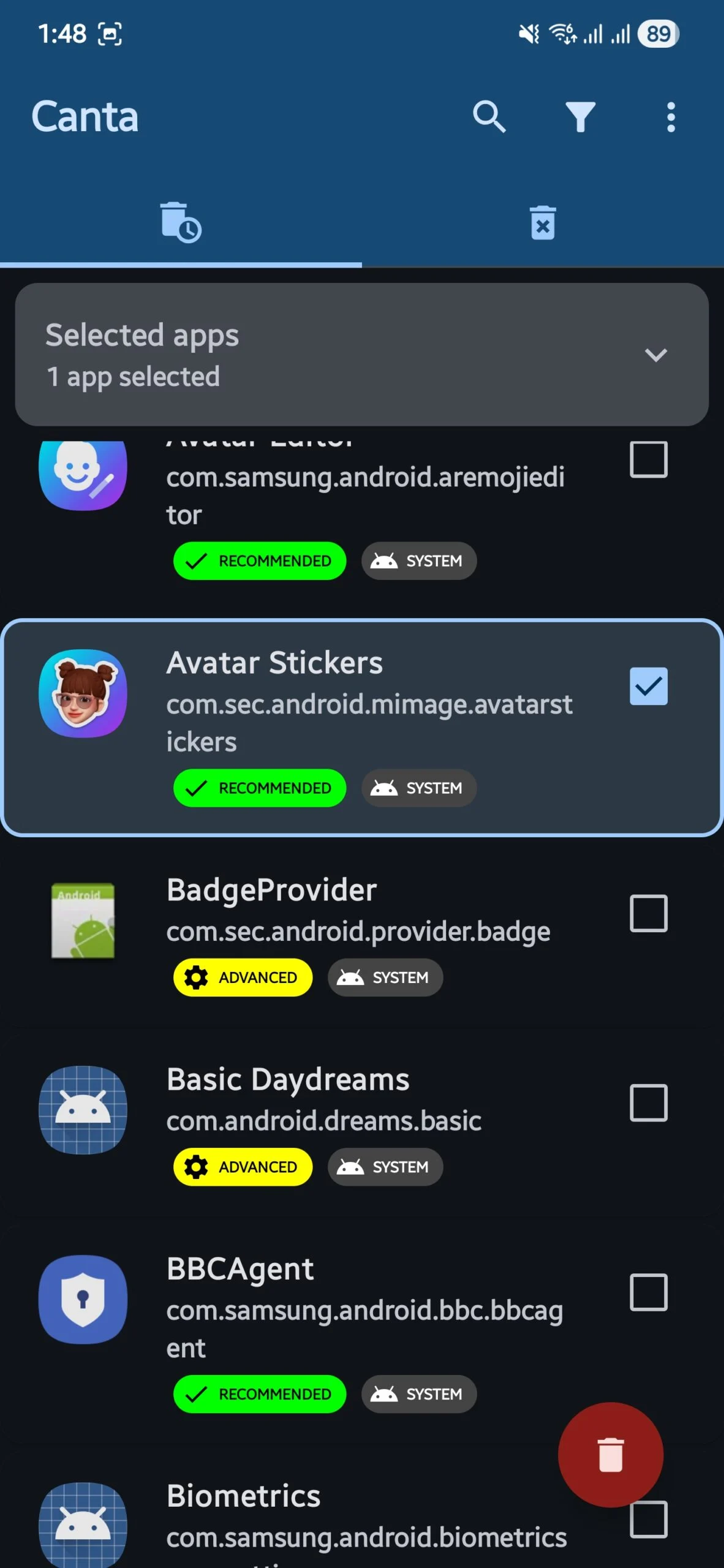Image resolution: width=724 pixels, height=1568 pixels.
Task: Open the search icon
Action: click(x=489, y=116)
